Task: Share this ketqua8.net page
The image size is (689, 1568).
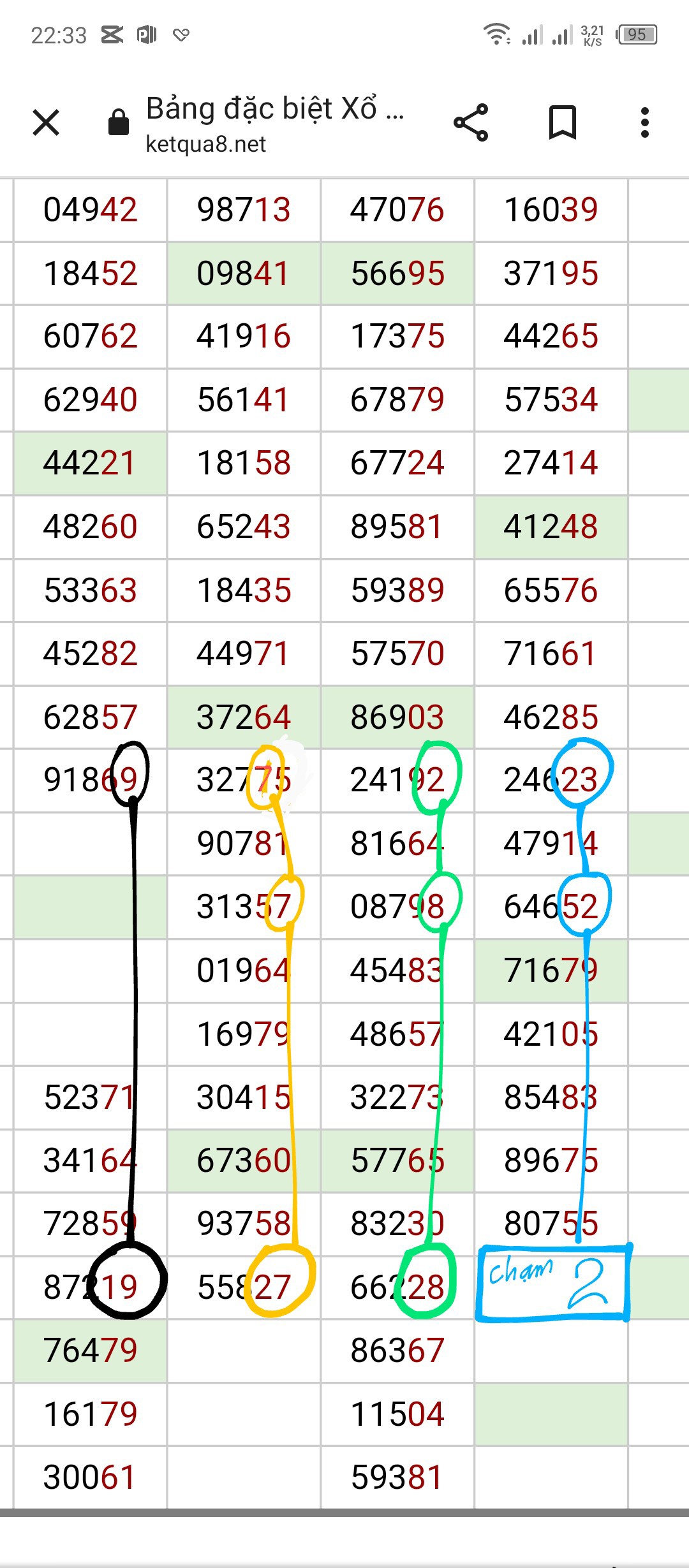Action: click(x=471, y=122)
